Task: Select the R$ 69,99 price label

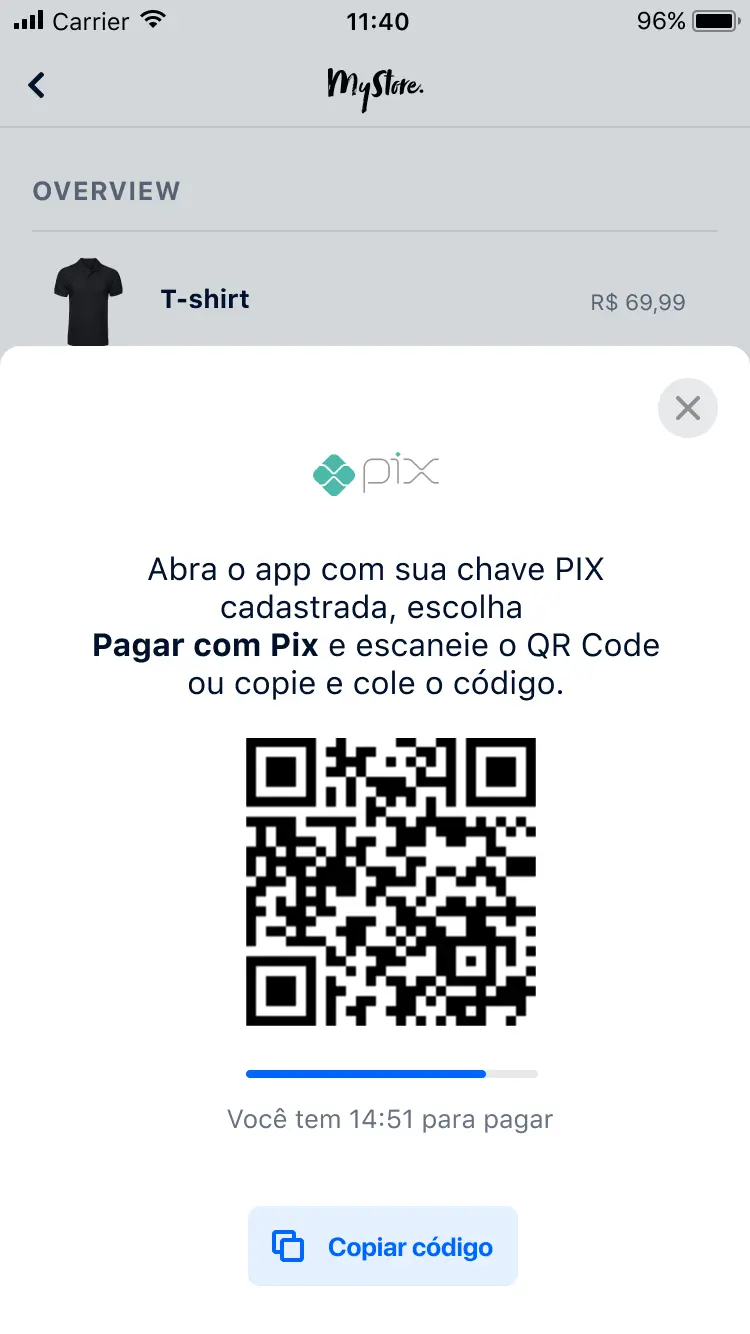Action: (x=637, y=302)
